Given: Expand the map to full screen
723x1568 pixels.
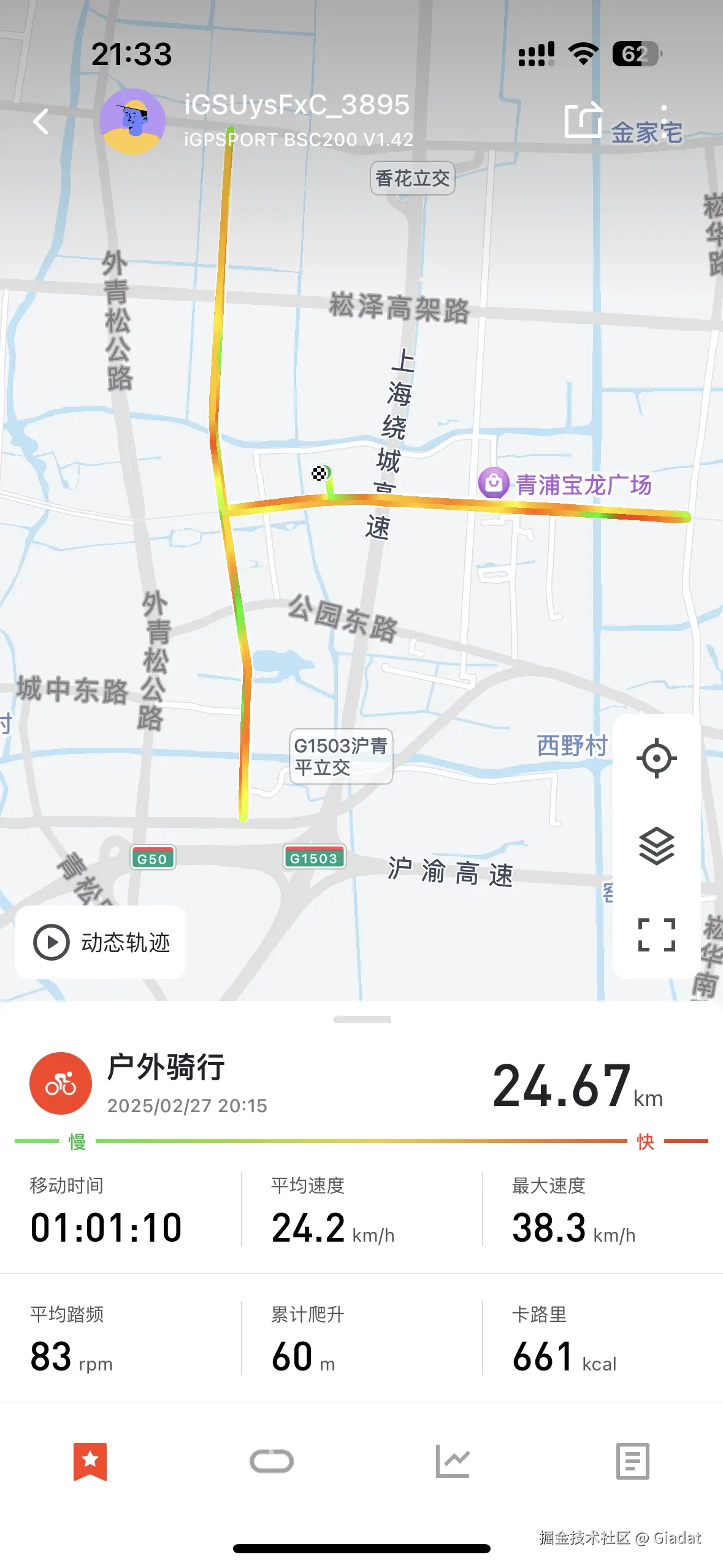Looking at the screenshot, I should tap(656, 935).
